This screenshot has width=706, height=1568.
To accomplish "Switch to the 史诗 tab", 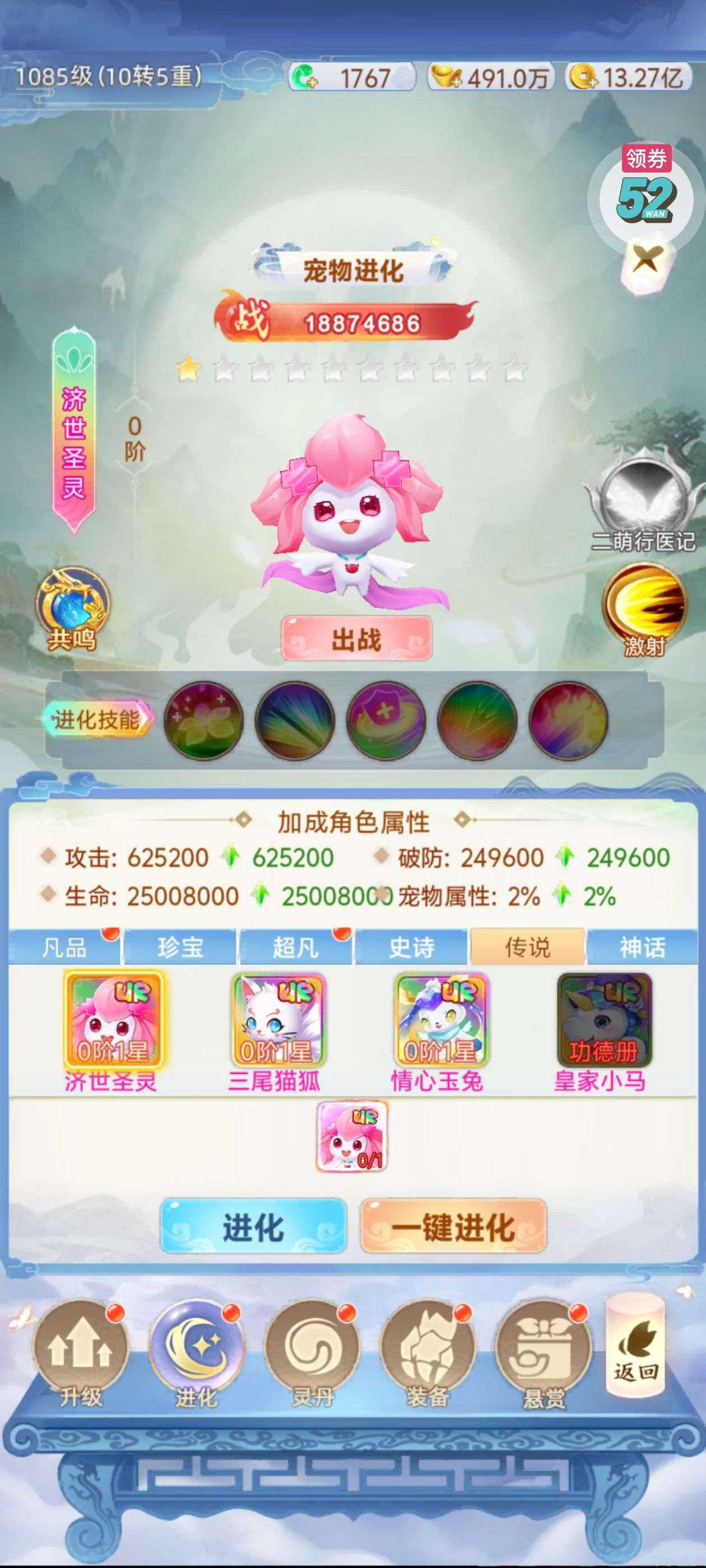I will click(411, 947).
